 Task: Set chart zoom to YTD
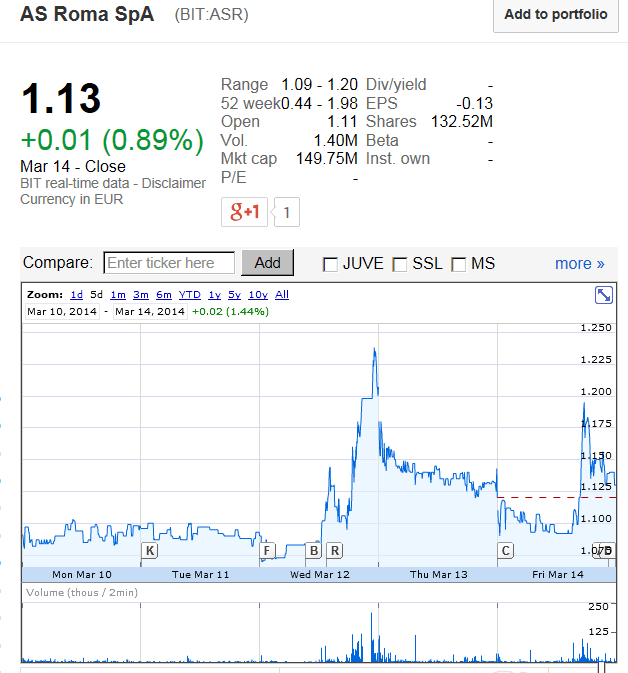click(x=189, y=295)
